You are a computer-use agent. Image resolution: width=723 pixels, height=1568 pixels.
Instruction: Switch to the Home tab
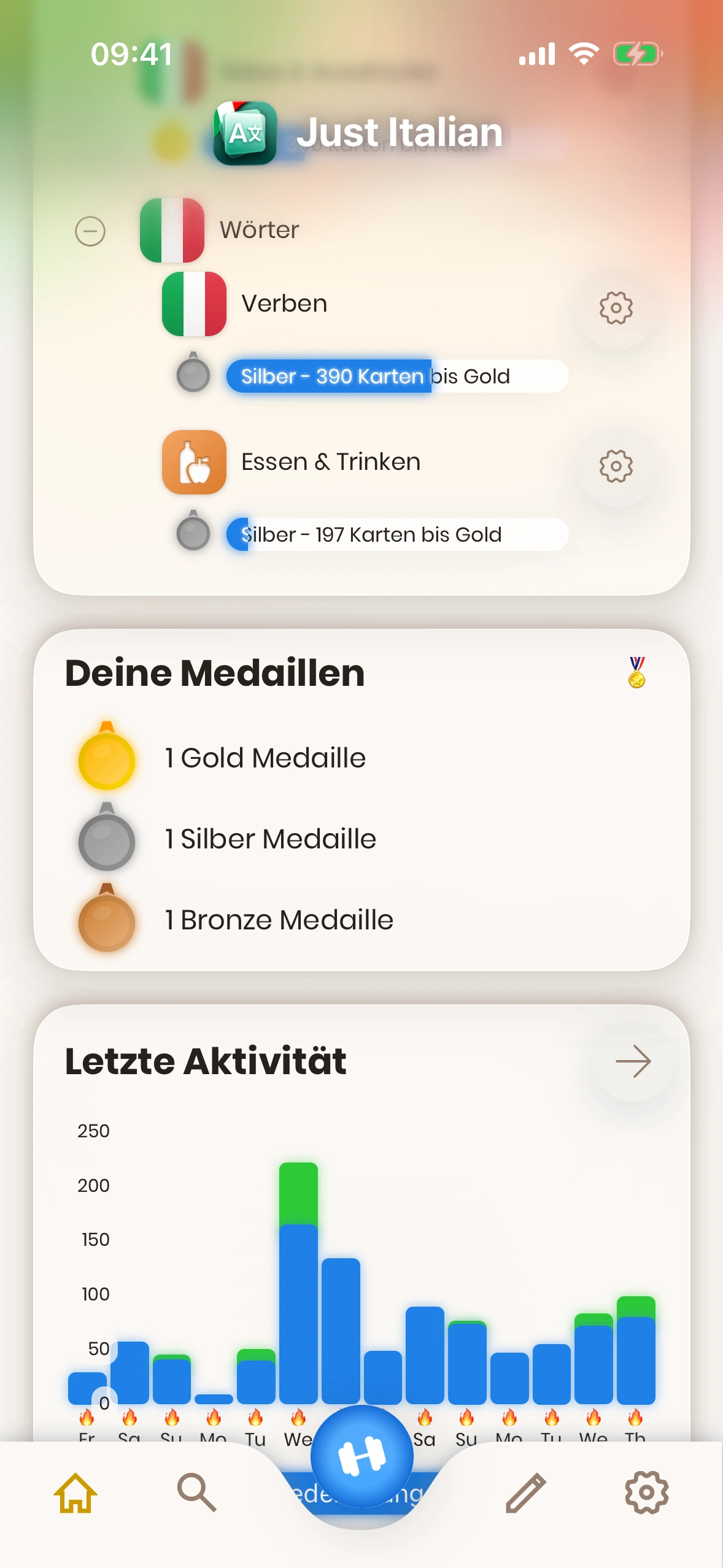click(75, 1493)
